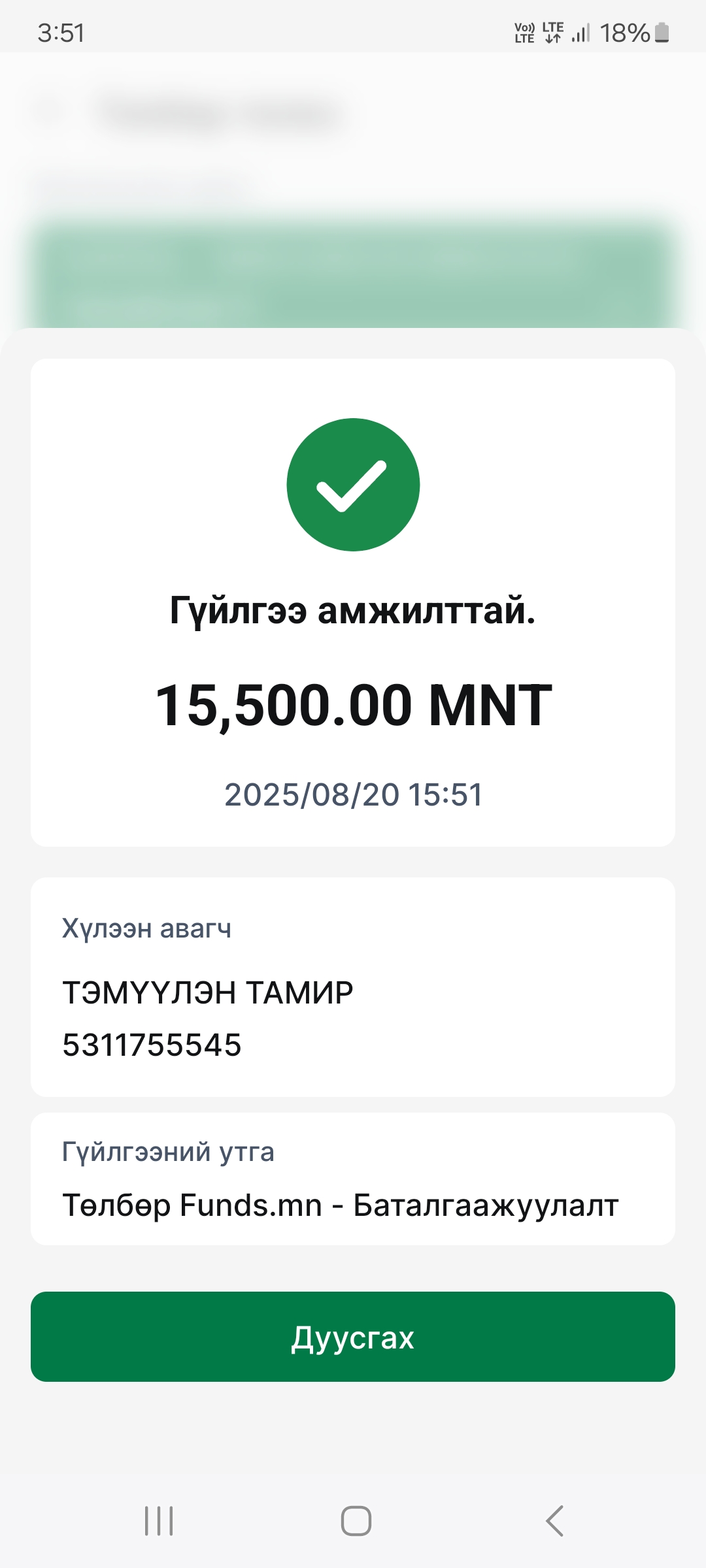Viewport: 706px width, 1568px height.
Task: Go back with system back button
Action: coord(554,1521)
